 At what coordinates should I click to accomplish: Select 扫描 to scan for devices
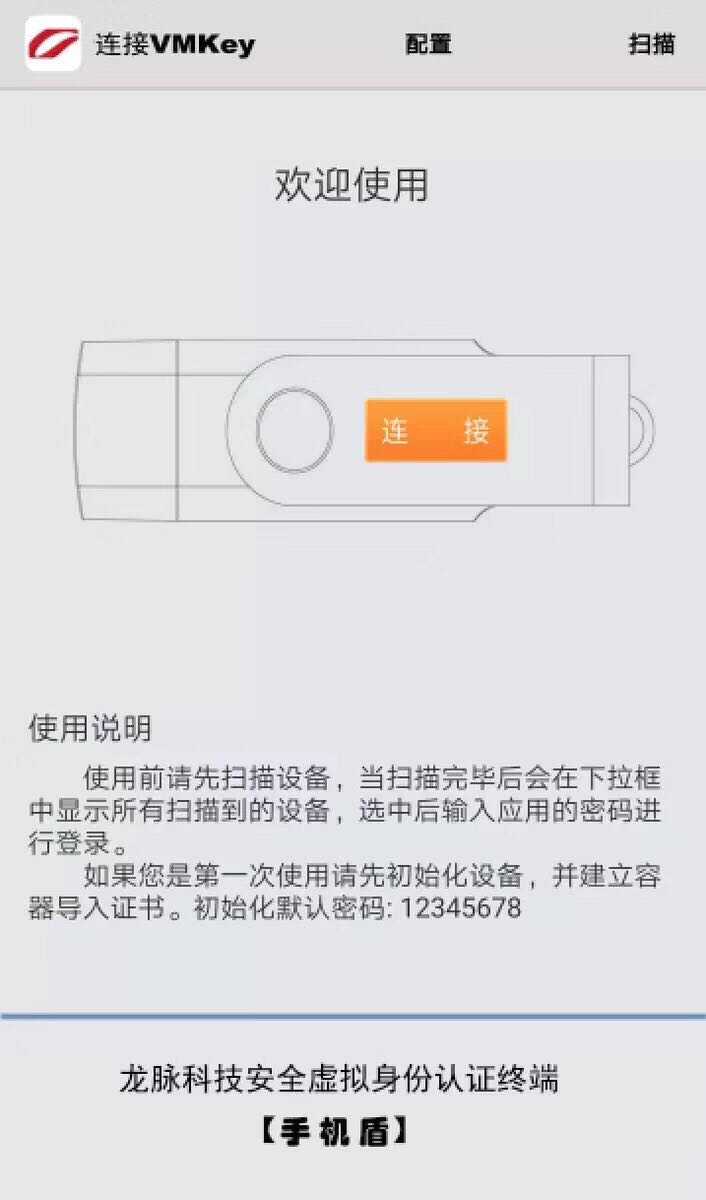[651, 44]
